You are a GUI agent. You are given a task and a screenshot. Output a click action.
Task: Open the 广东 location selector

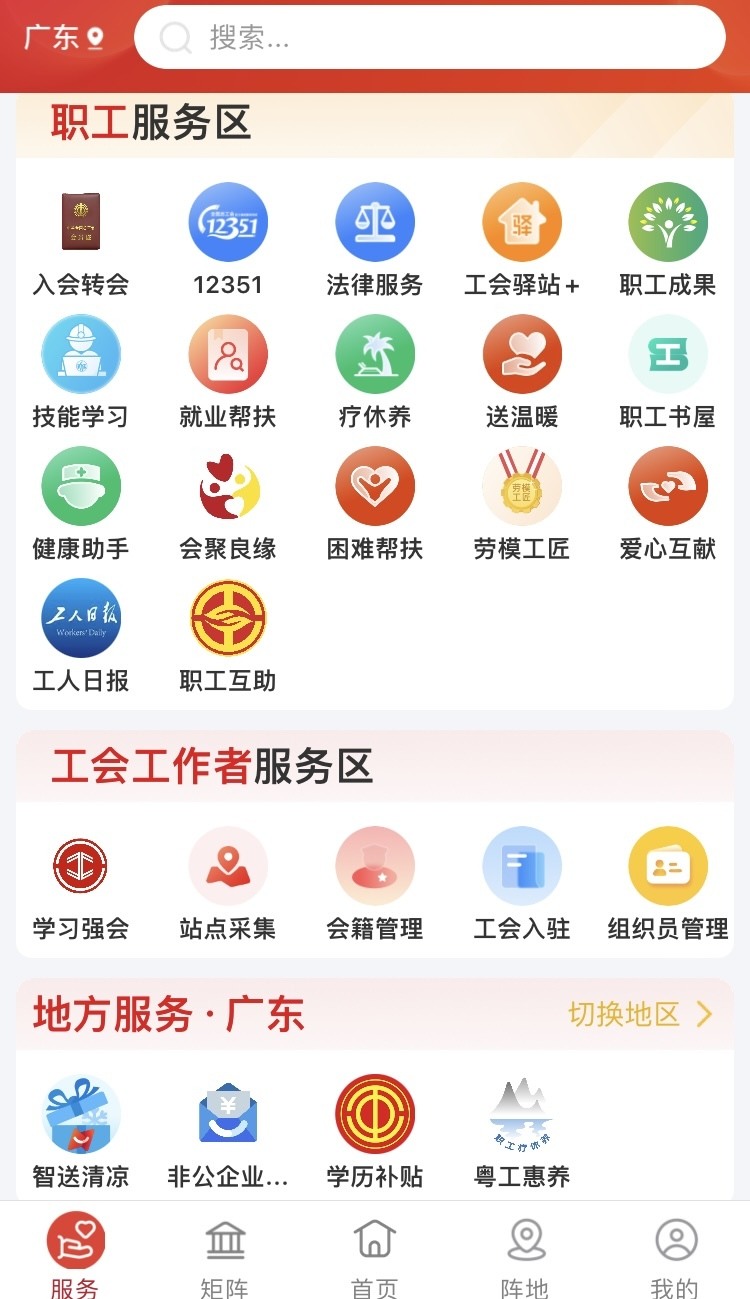click(x=64, y=38)
